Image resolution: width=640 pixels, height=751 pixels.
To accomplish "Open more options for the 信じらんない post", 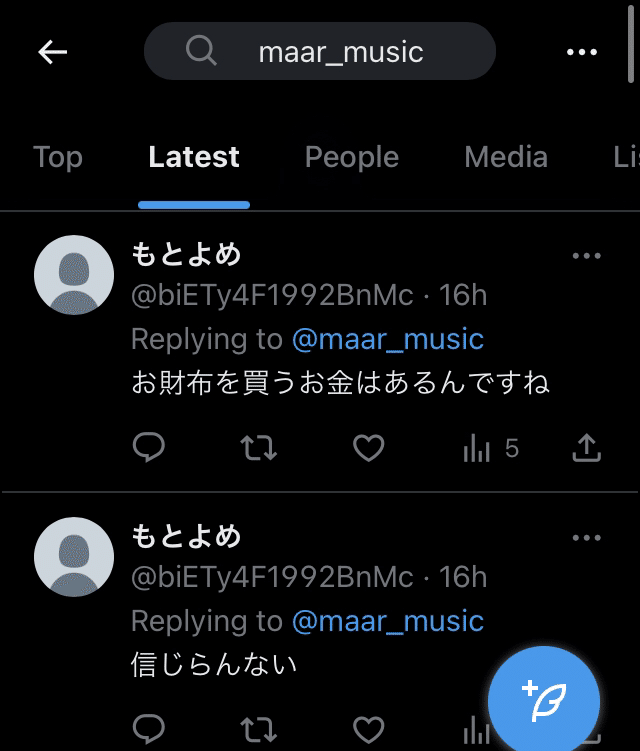I will [x=587, y=538].
